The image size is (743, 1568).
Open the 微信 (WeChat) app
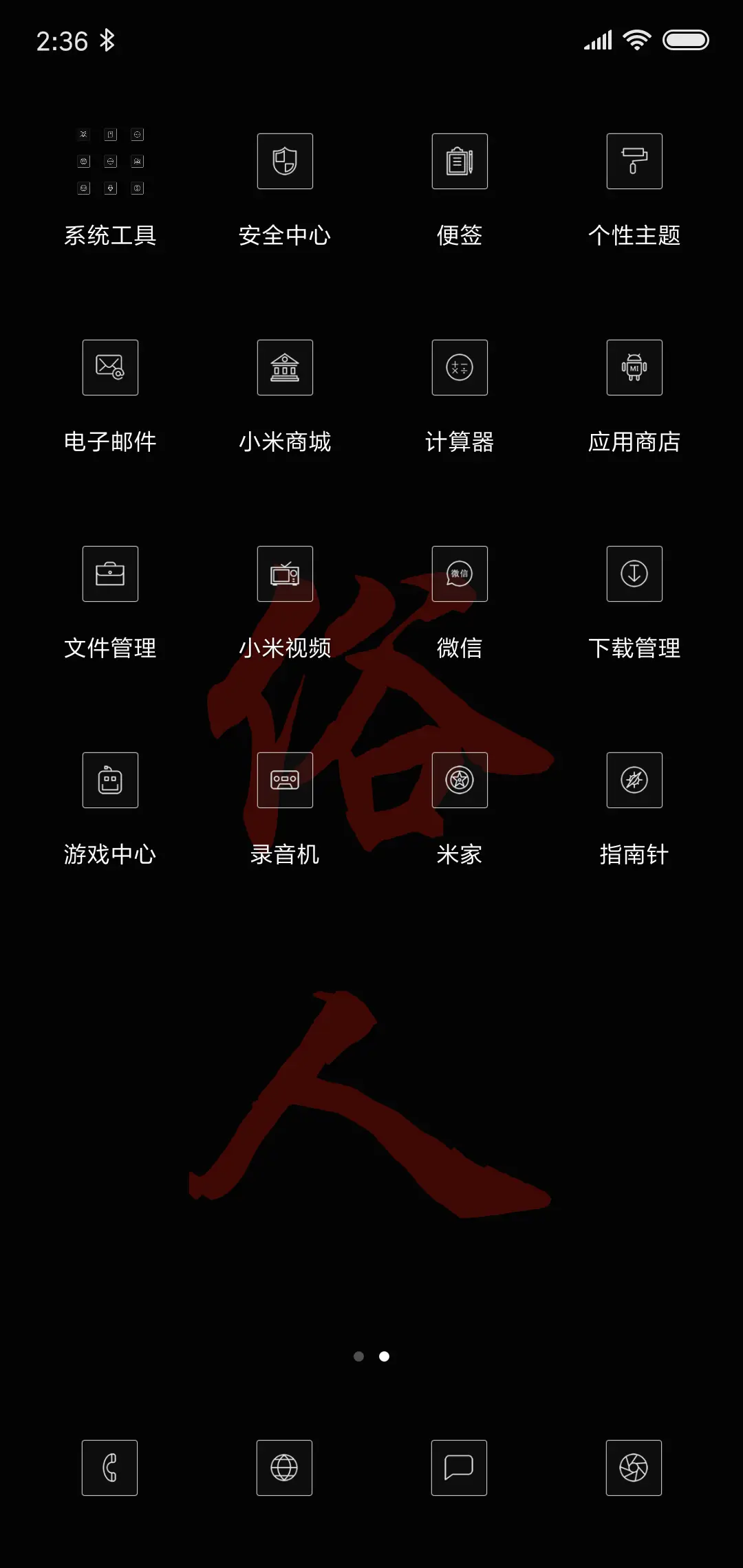tap(459, 574)
